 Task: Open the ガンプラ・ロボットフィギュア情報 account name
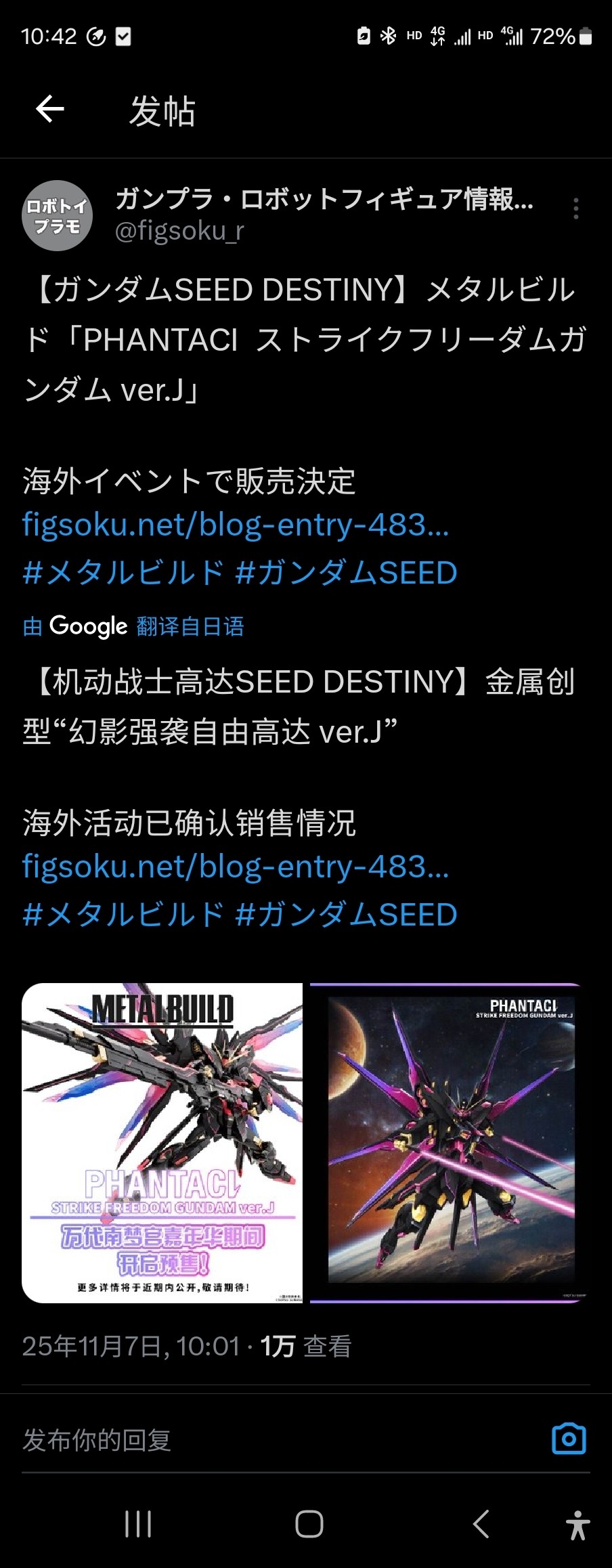(324, 199)
